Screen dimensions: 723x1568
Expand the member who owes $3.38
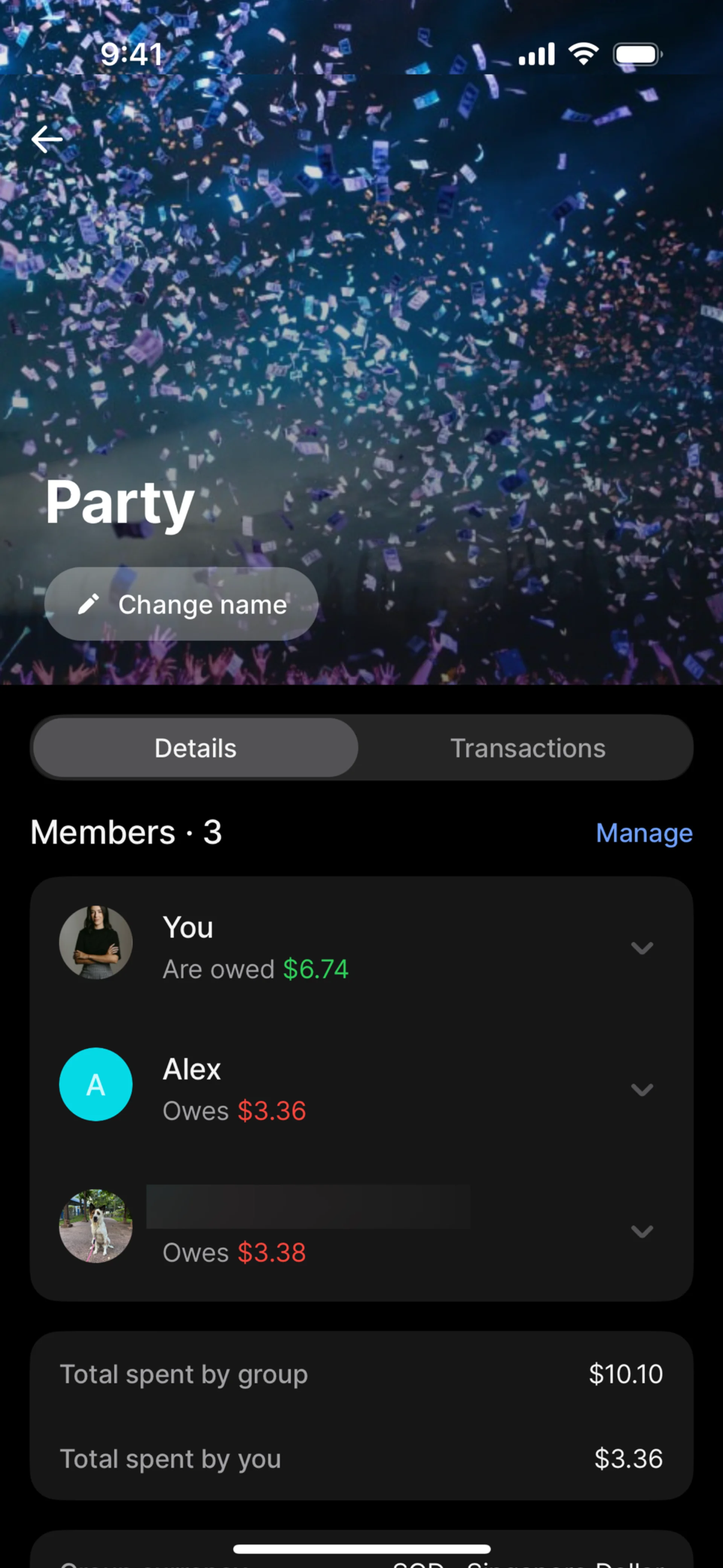pyautogui.click(x=361, y=1230)
